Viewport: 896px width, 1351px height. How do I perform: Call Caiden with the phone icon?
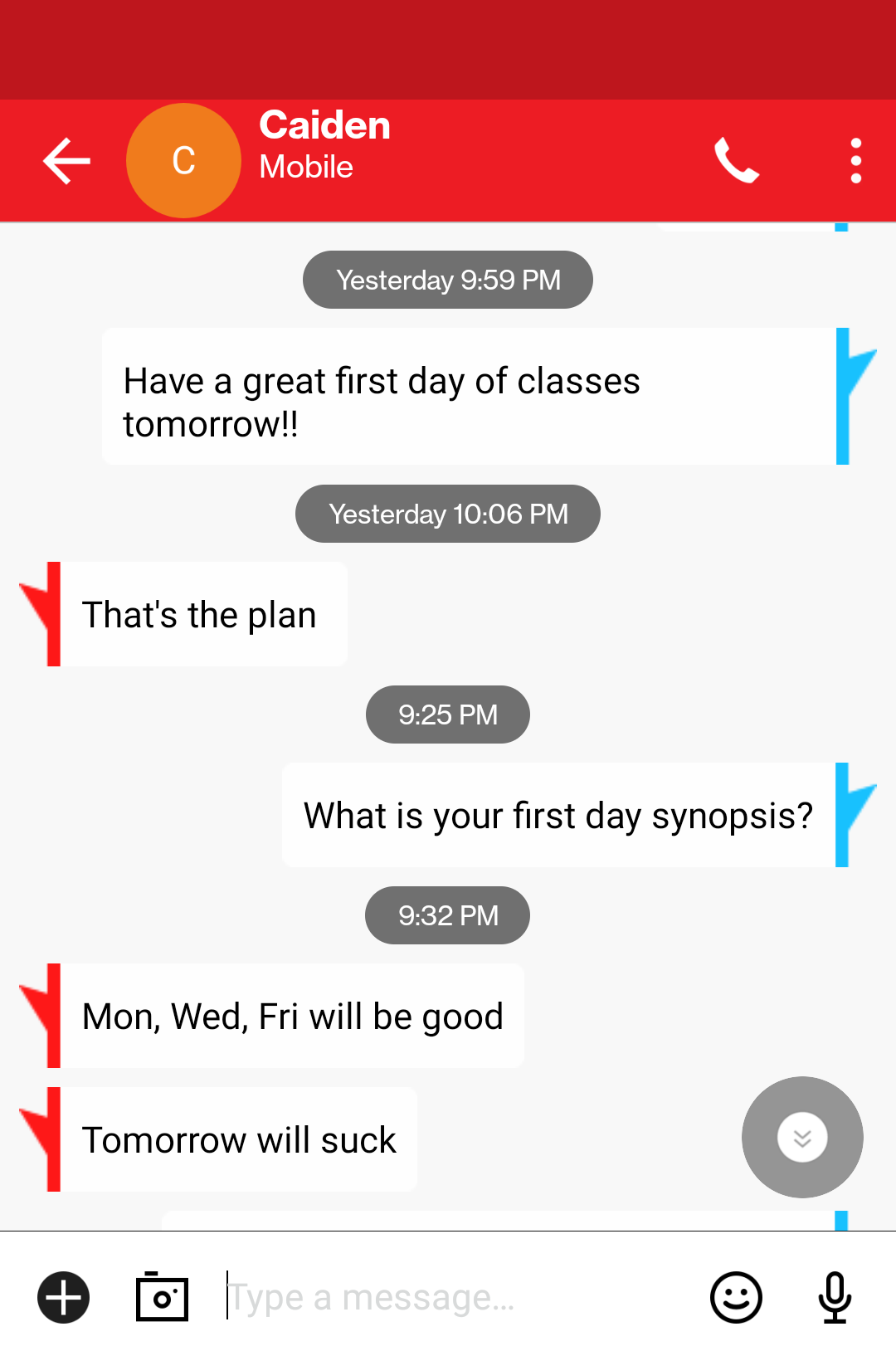point(737,160)
